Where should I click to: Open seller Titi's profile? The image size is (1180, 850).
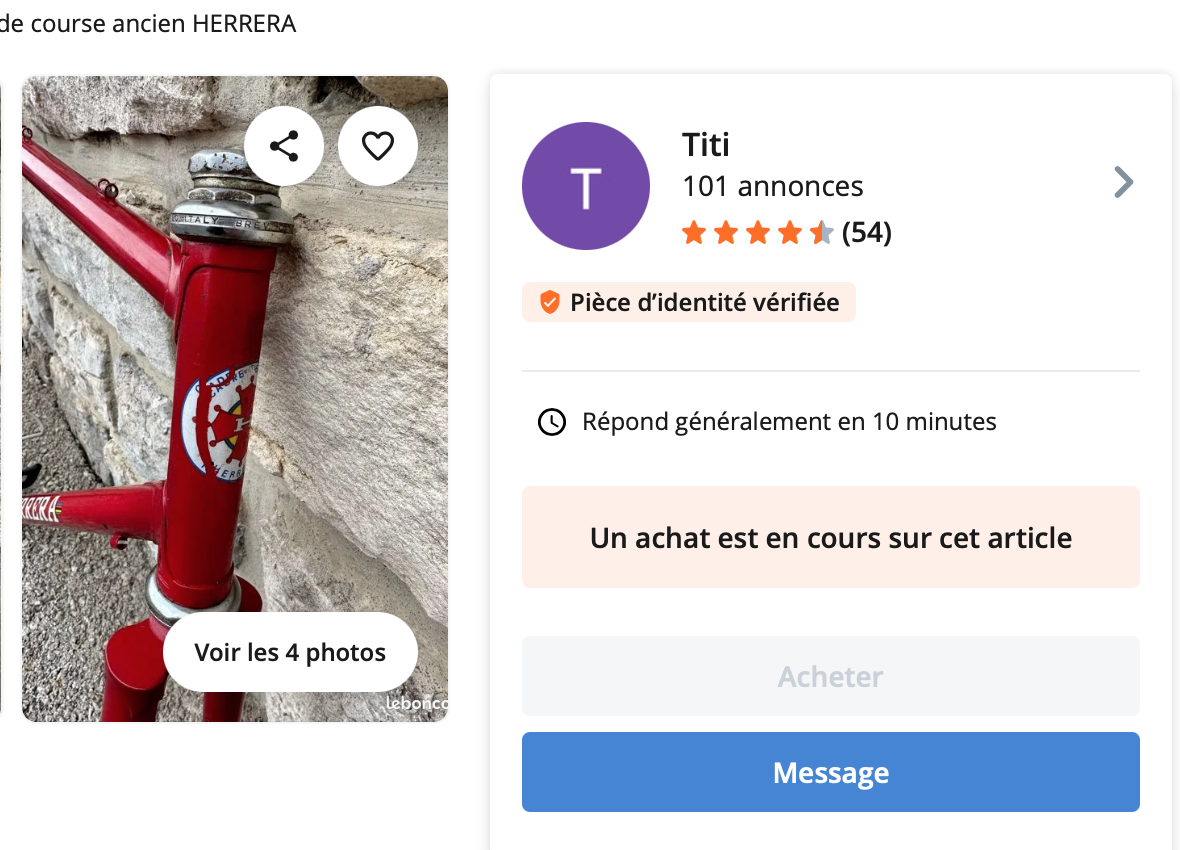(1123, 182)
